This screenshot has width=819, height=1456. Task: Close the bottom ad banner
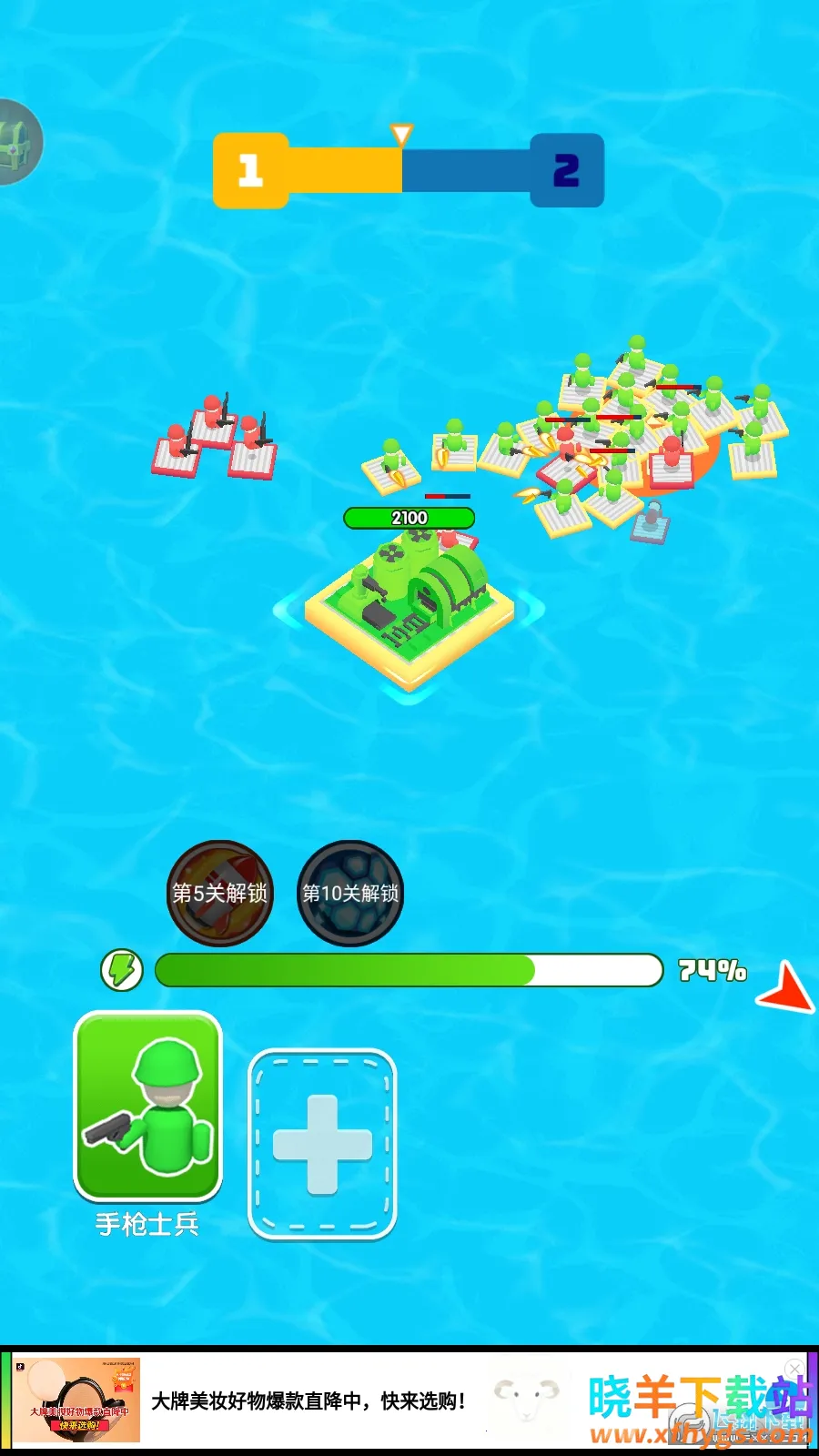point(794,1369)
